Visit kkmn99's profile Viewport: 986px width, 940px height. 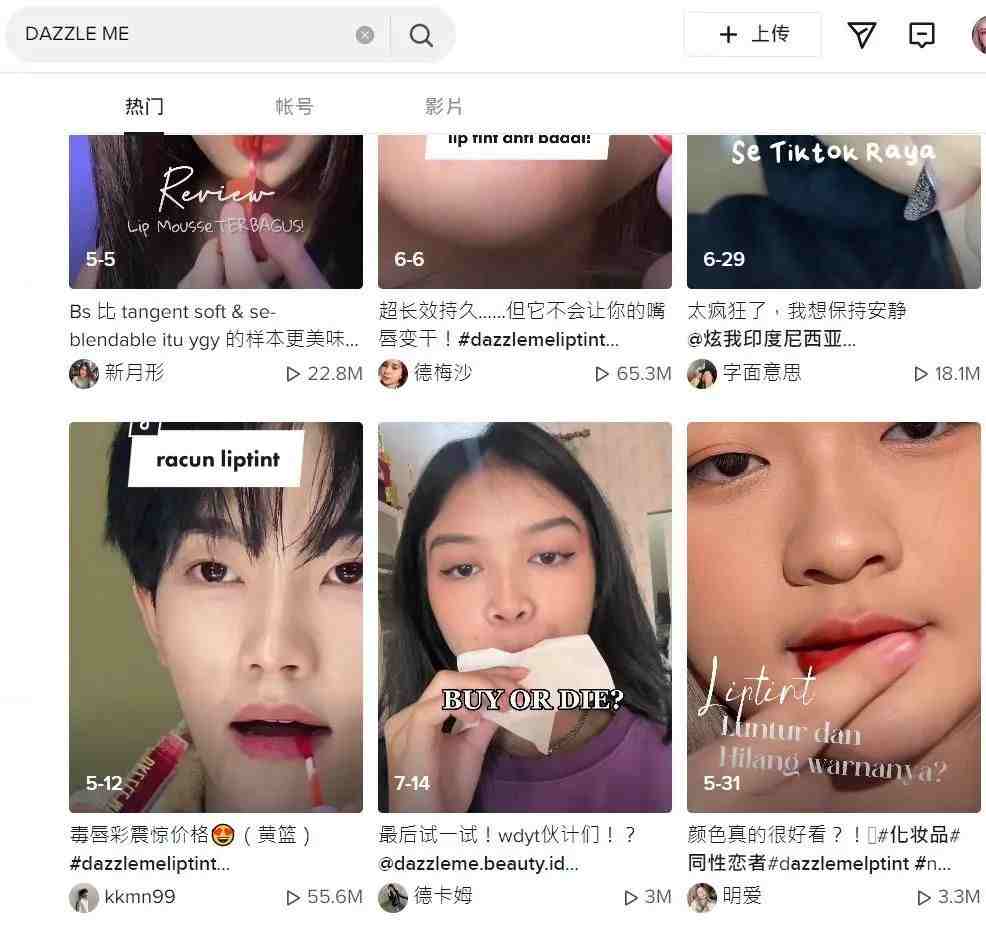(139, 897)
